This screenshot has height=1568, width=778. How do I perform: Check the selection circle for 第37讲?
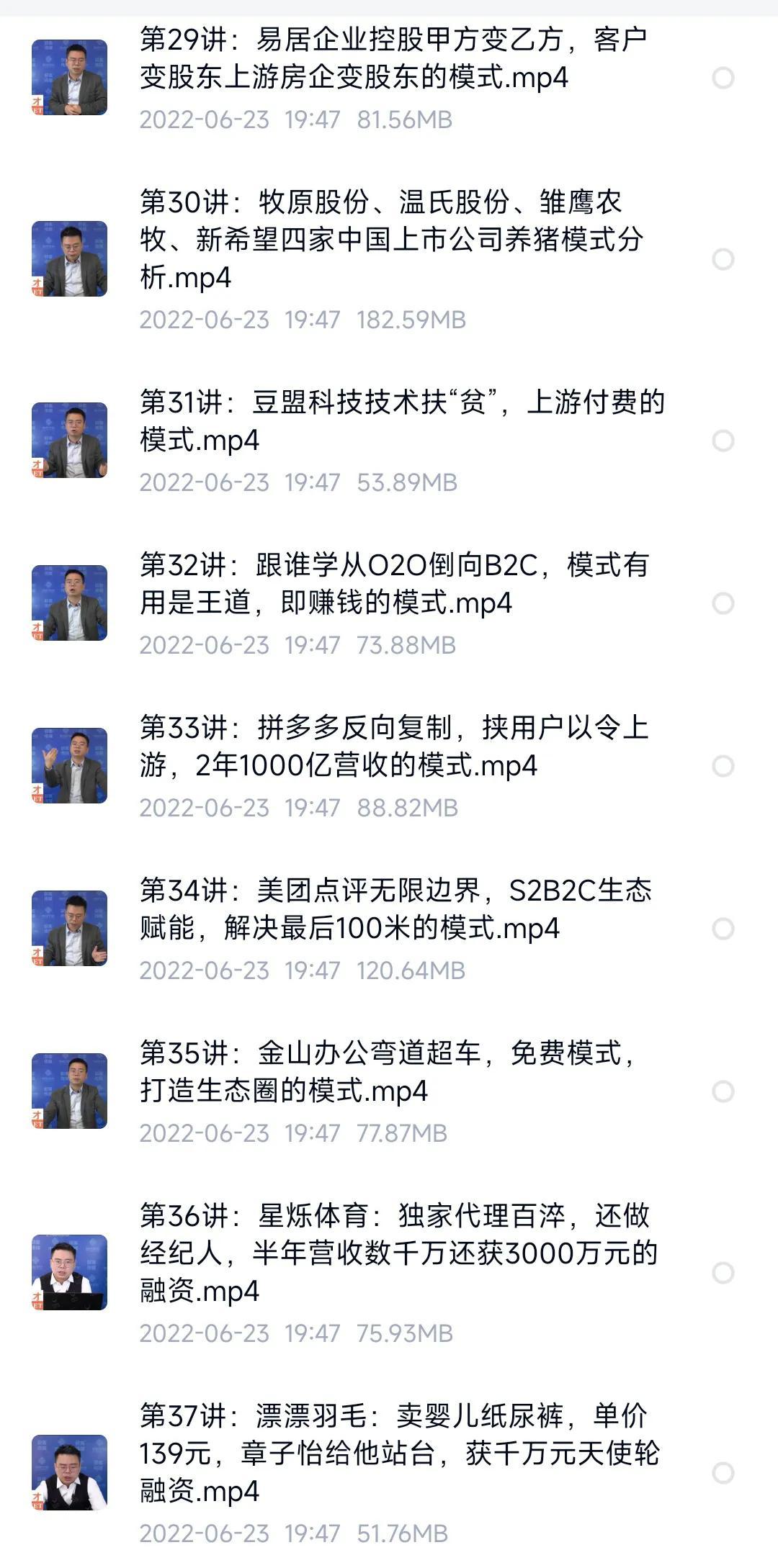pyautogui.click(x=723, y=1473)
